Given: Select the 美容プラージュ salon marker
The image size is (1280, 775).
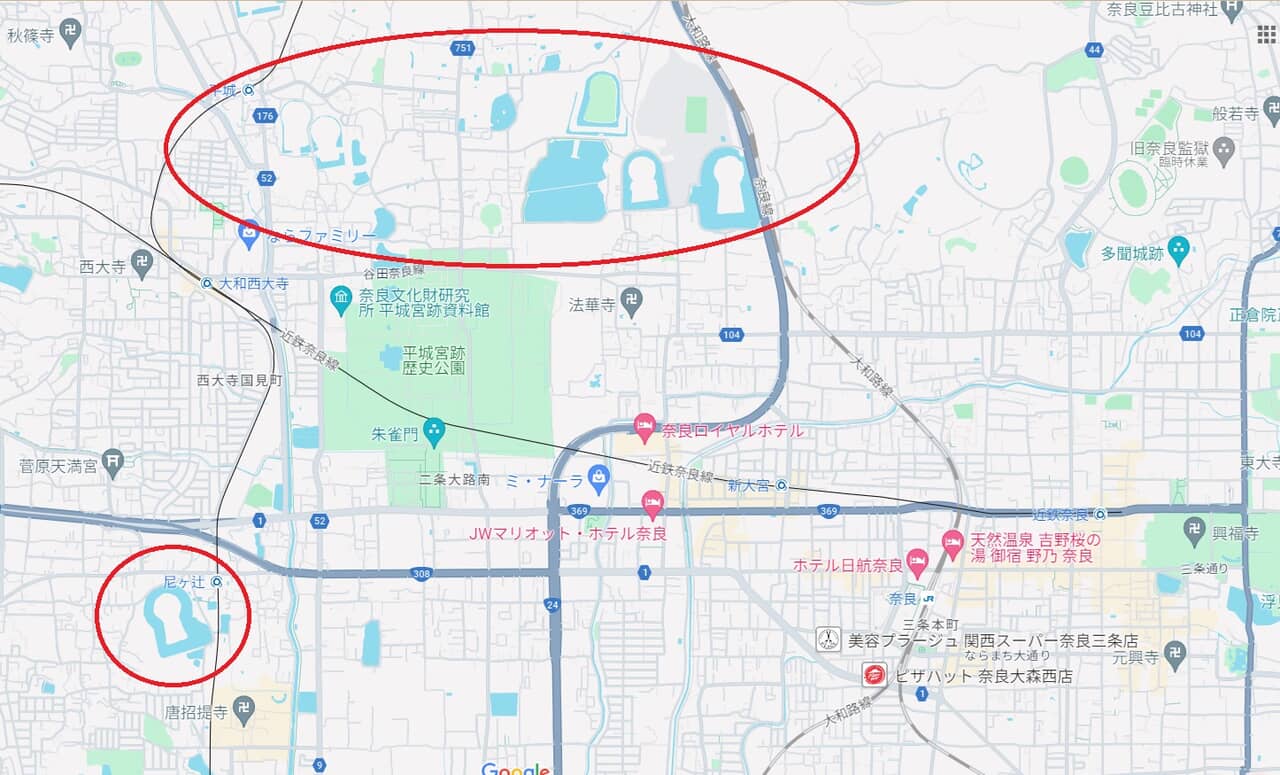Looking at the screenshot, I should pos(828,639).
